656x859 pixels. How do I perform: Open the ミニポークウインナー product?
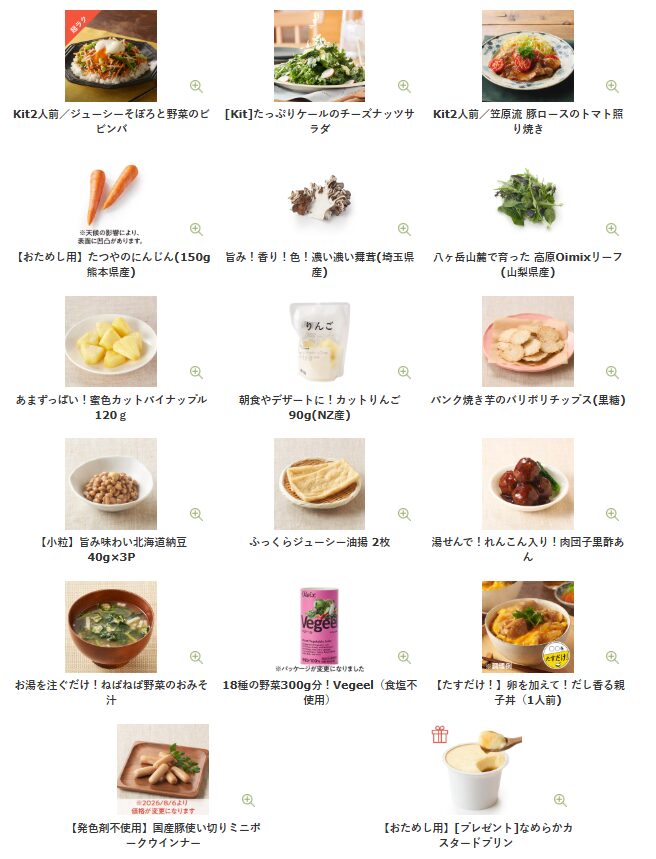tap(163, 835)
